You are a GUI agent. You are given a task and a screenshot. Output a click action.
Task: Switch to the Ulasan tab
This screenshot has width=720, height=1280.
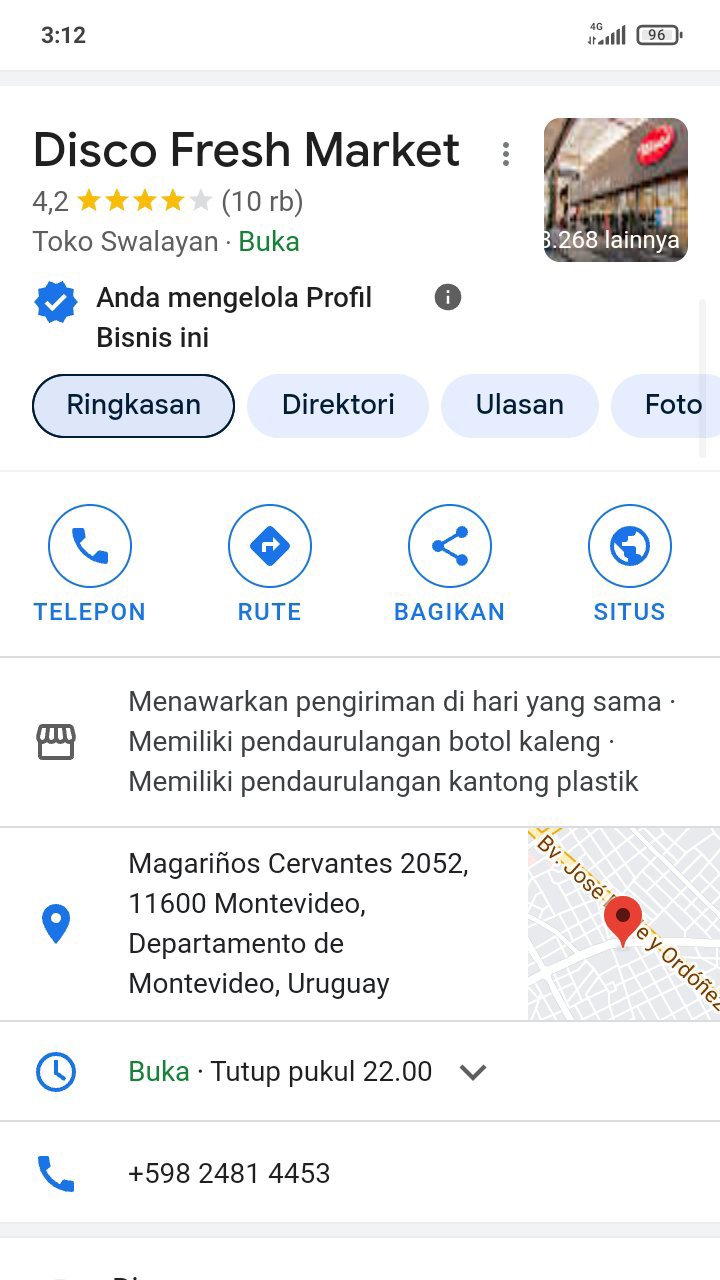tap(519, 405)
